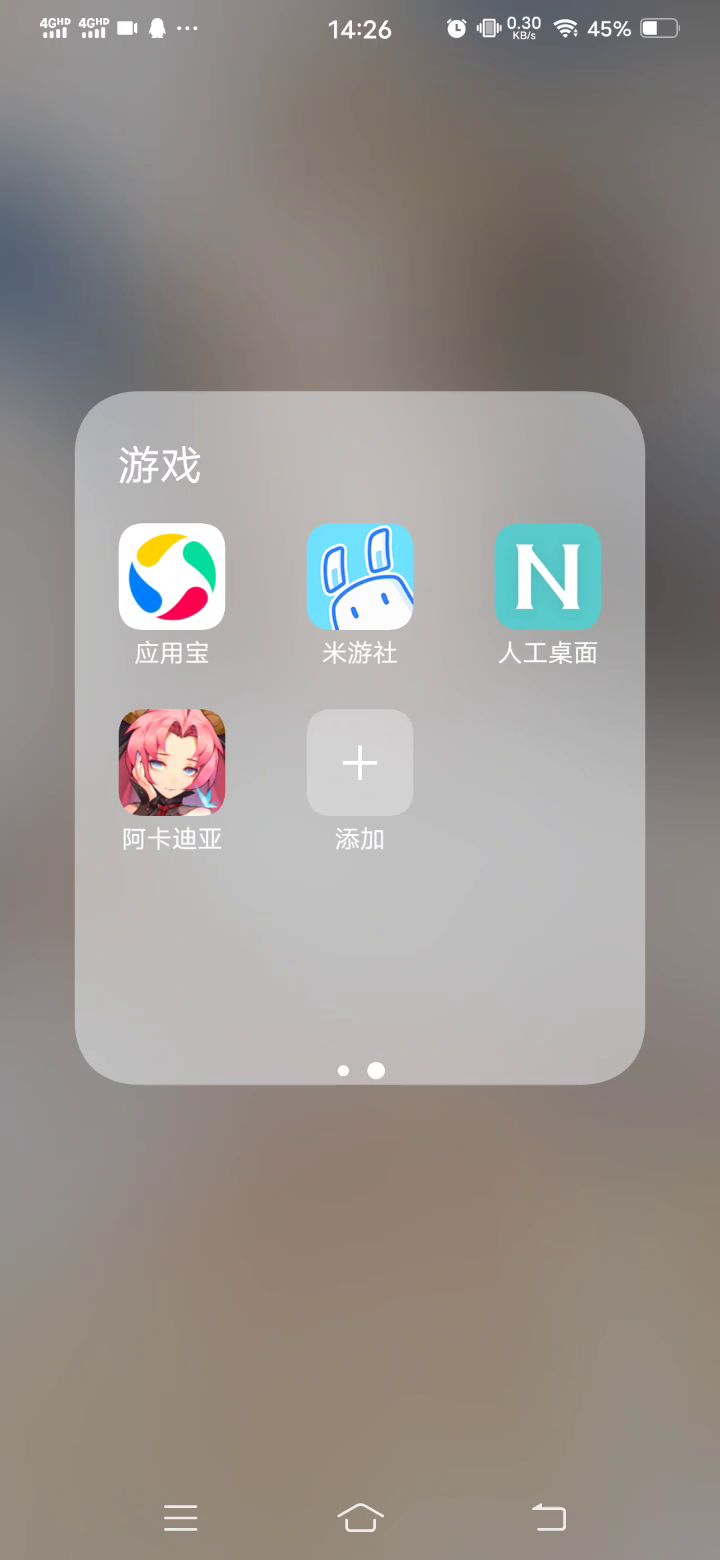Open the 应用宝 app
Viewport: 720px width, 1560px height.
coord(172,577)
